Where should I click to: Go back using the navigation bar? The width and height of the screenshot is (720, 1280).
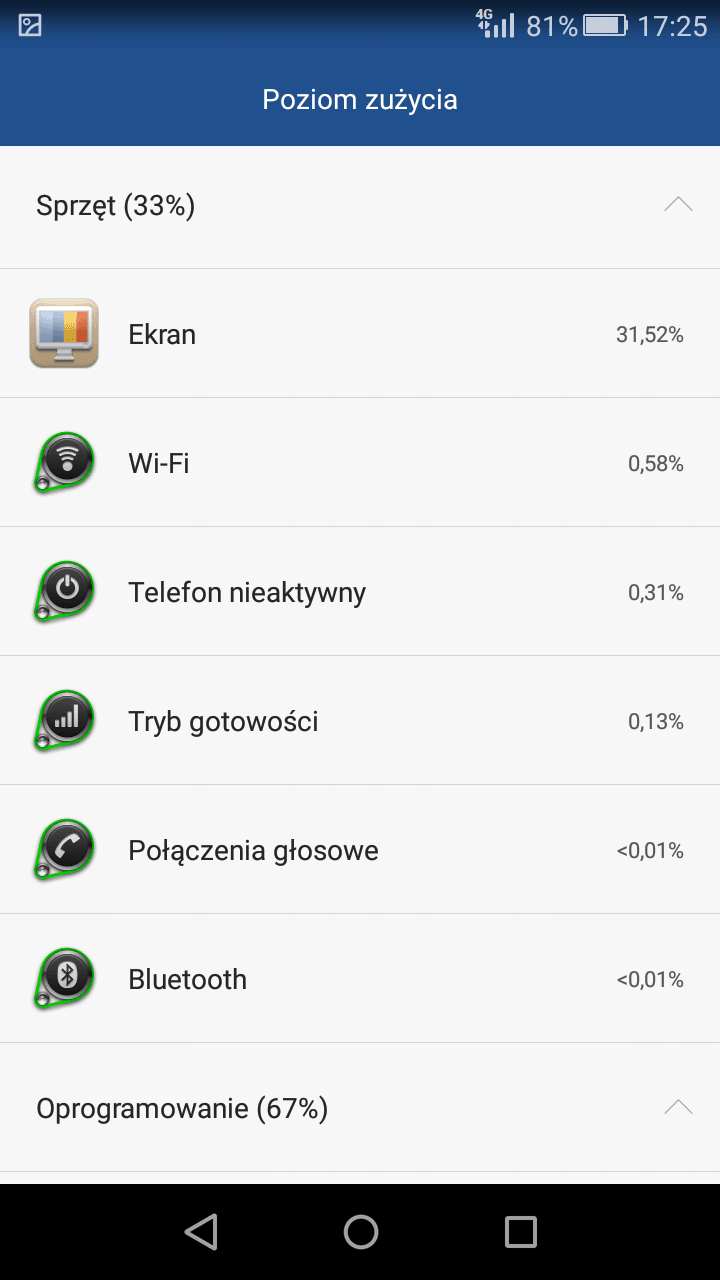[x=201, y=1232]
